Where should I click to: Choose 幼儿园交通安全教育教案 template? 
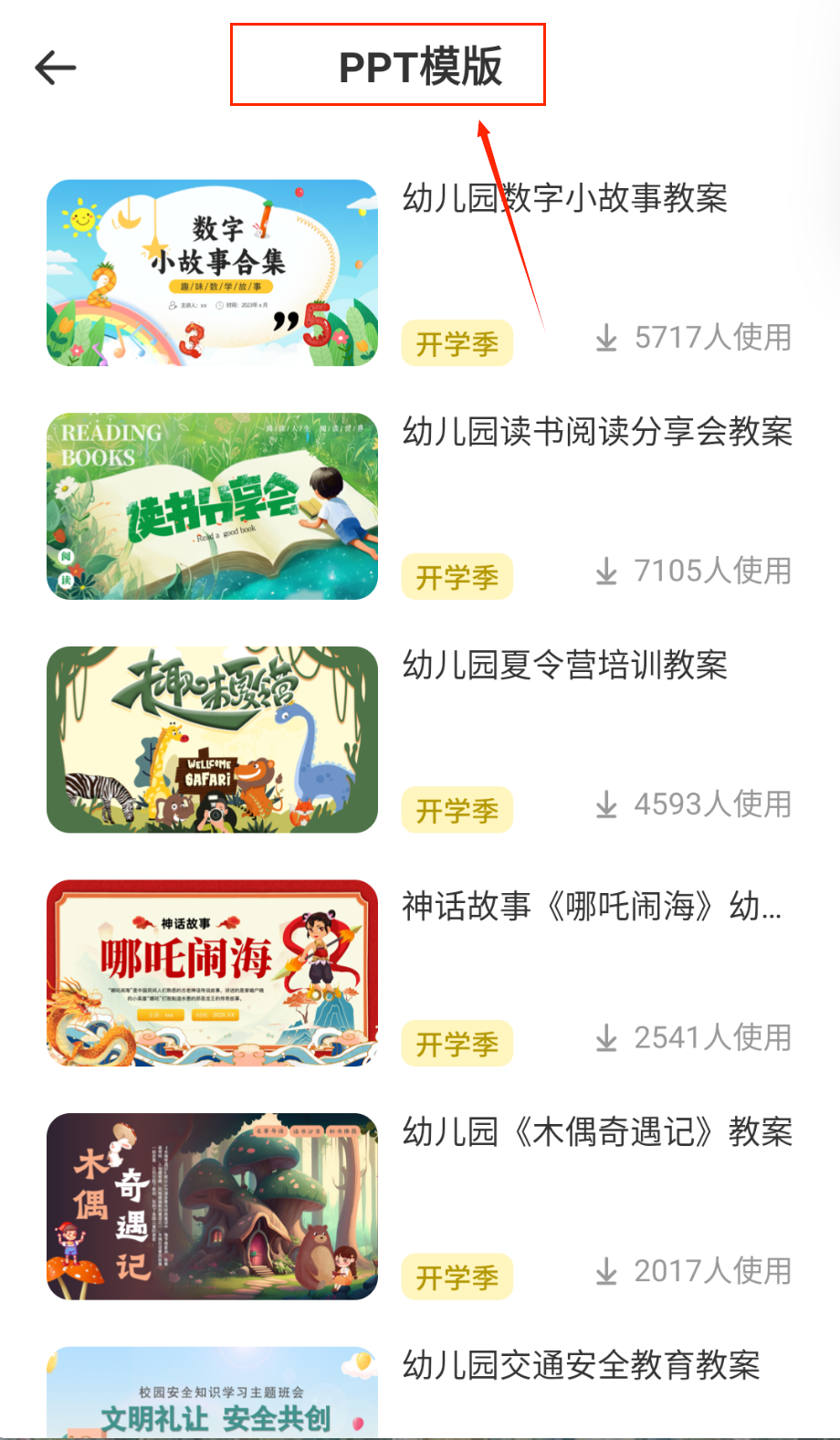coord(212,1393)
